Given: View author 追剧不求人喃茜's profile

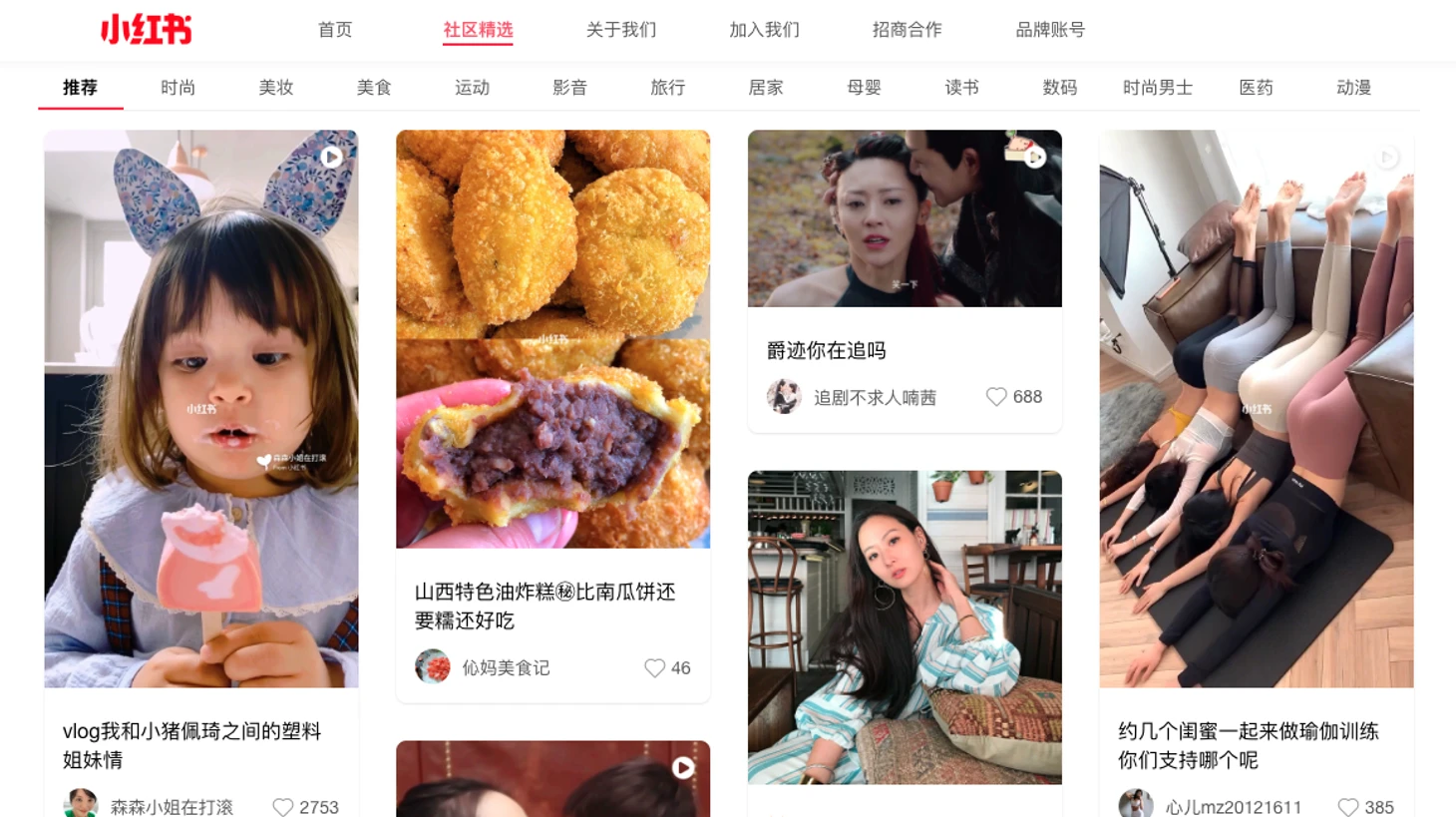Looking at the screenshot, I should click(874, 398).
